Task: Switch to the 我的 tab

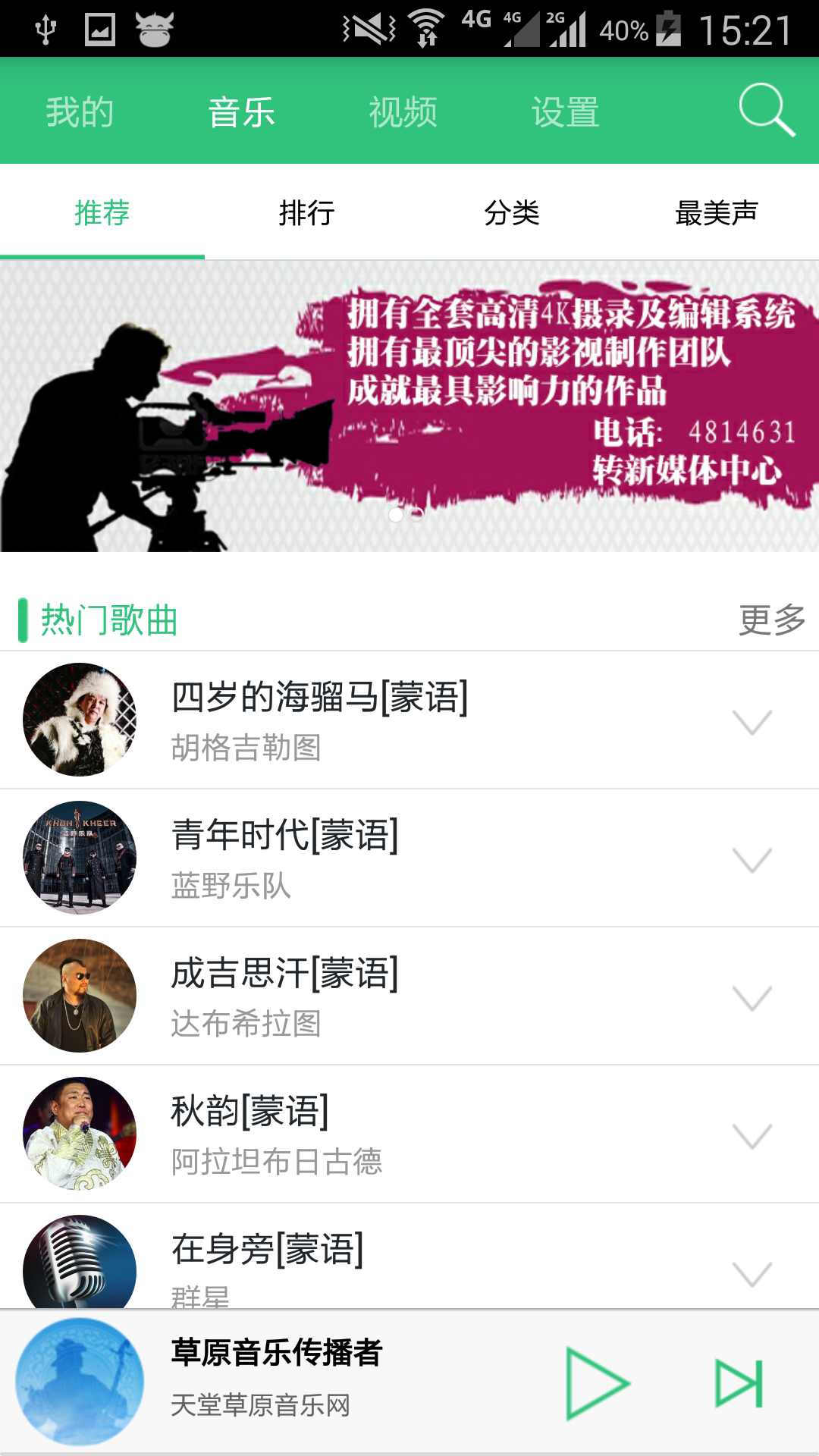Action: click(80, 112)
